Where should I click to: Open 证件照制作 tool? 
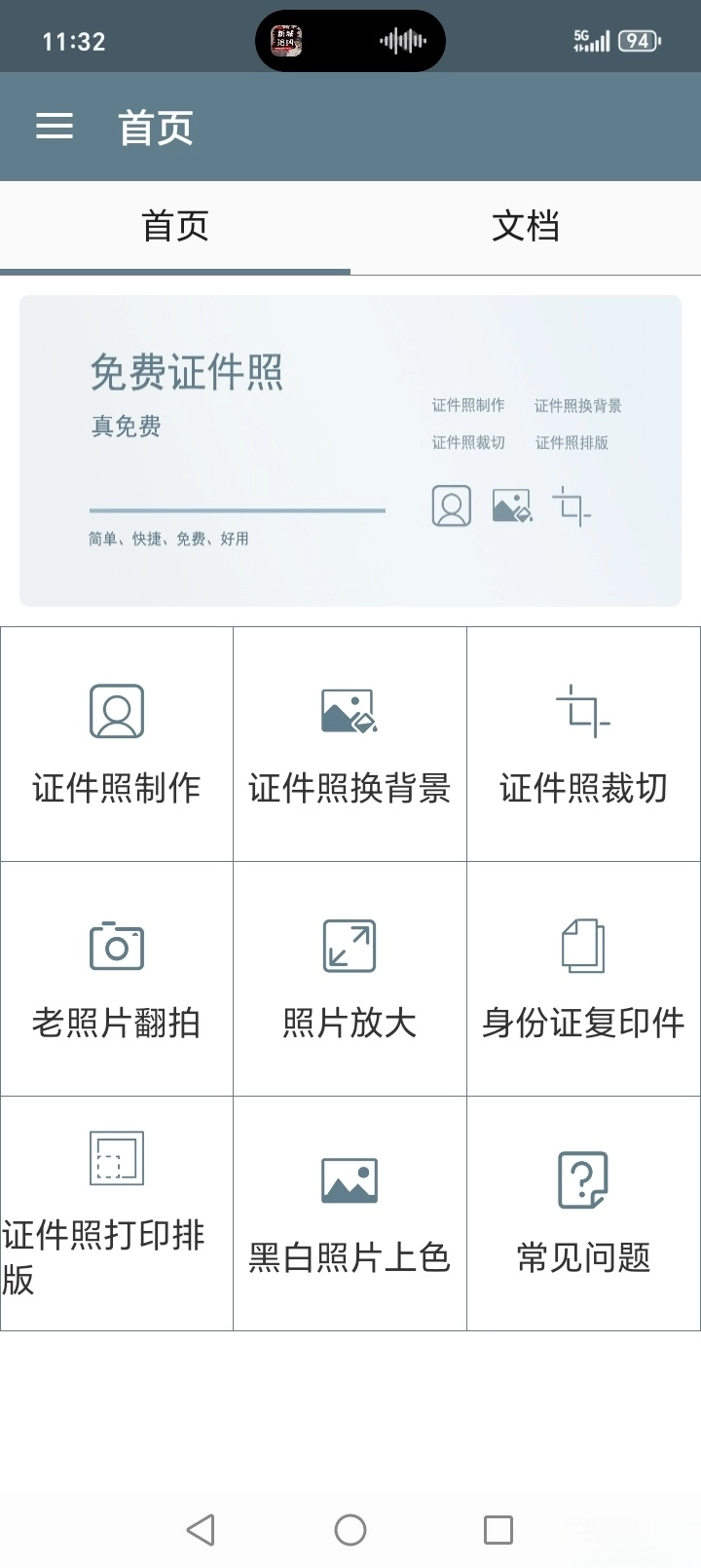coord(117,745)
